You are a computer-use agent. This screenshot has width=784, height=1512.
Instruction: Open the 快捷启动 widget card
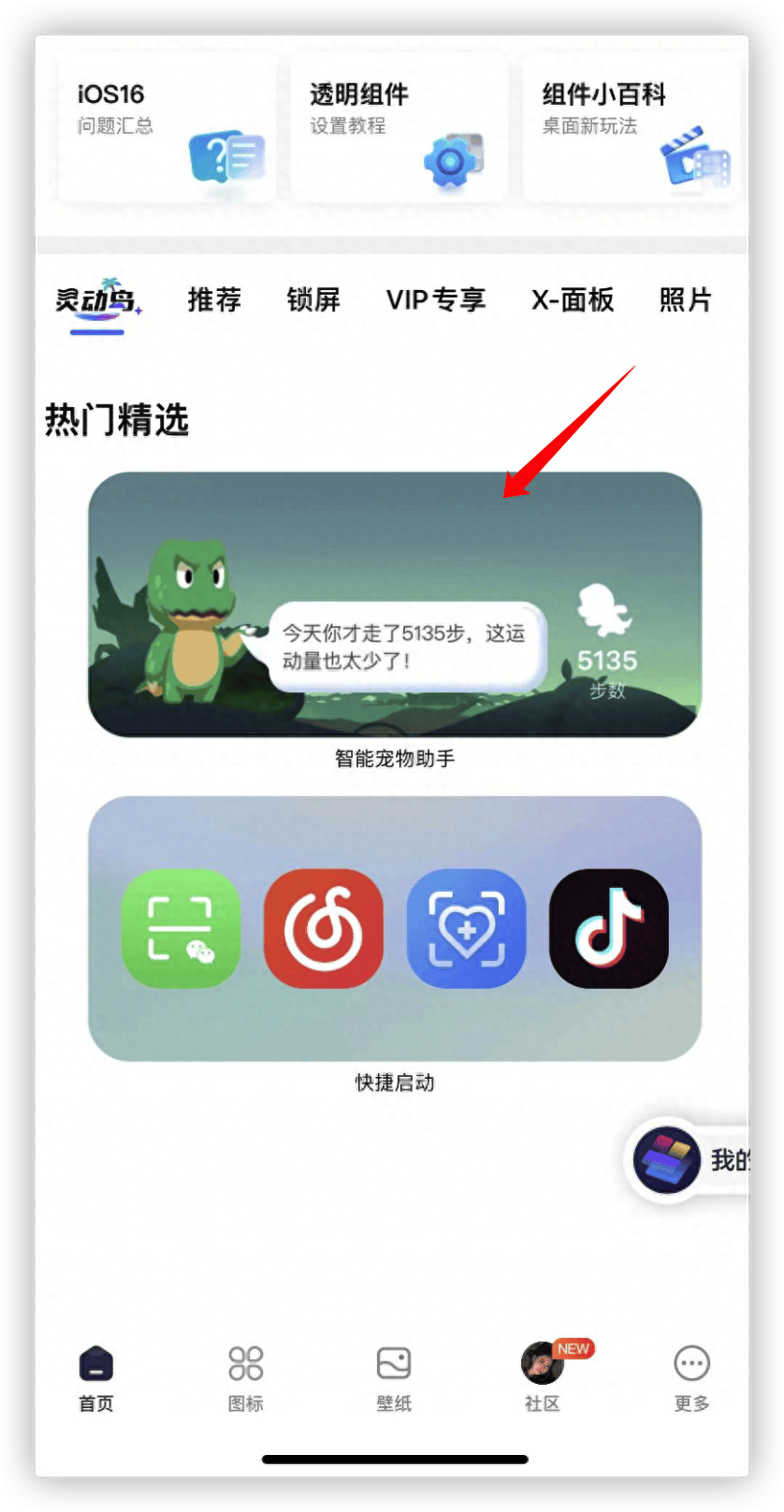click(394, 928)
